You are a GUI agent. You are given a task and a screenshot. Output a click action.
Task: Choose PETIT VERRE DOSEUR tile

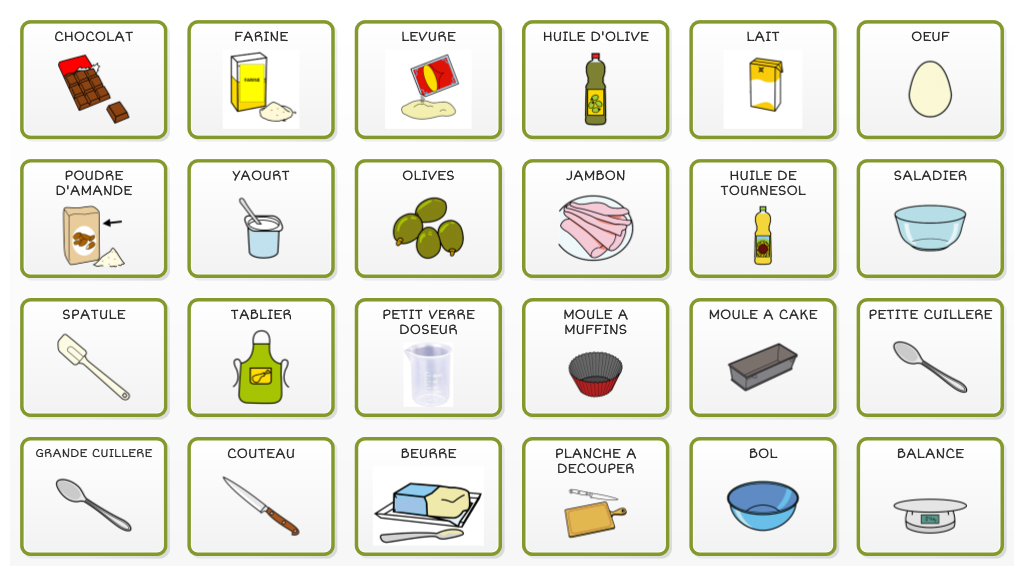coord(428,358)
